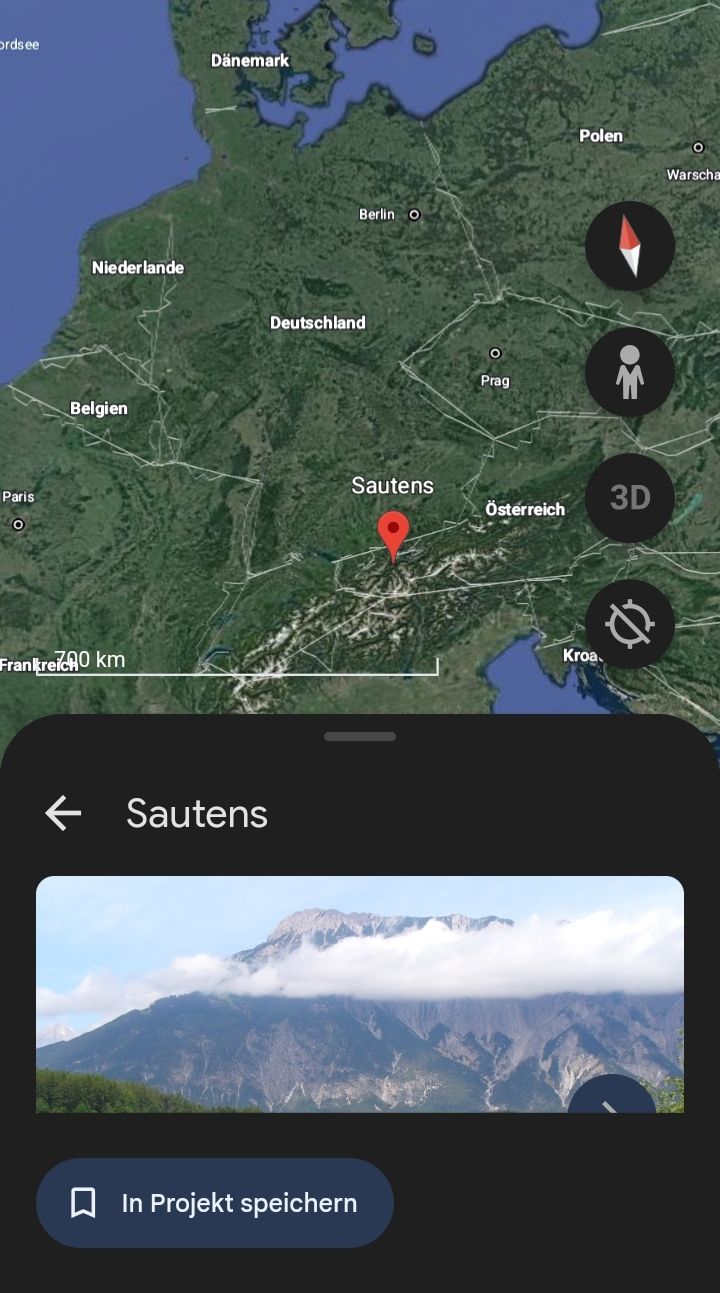Viewport: 720px width, 1293px height.
Task: Tap the round arrow button on photo
Action: 612,1097
